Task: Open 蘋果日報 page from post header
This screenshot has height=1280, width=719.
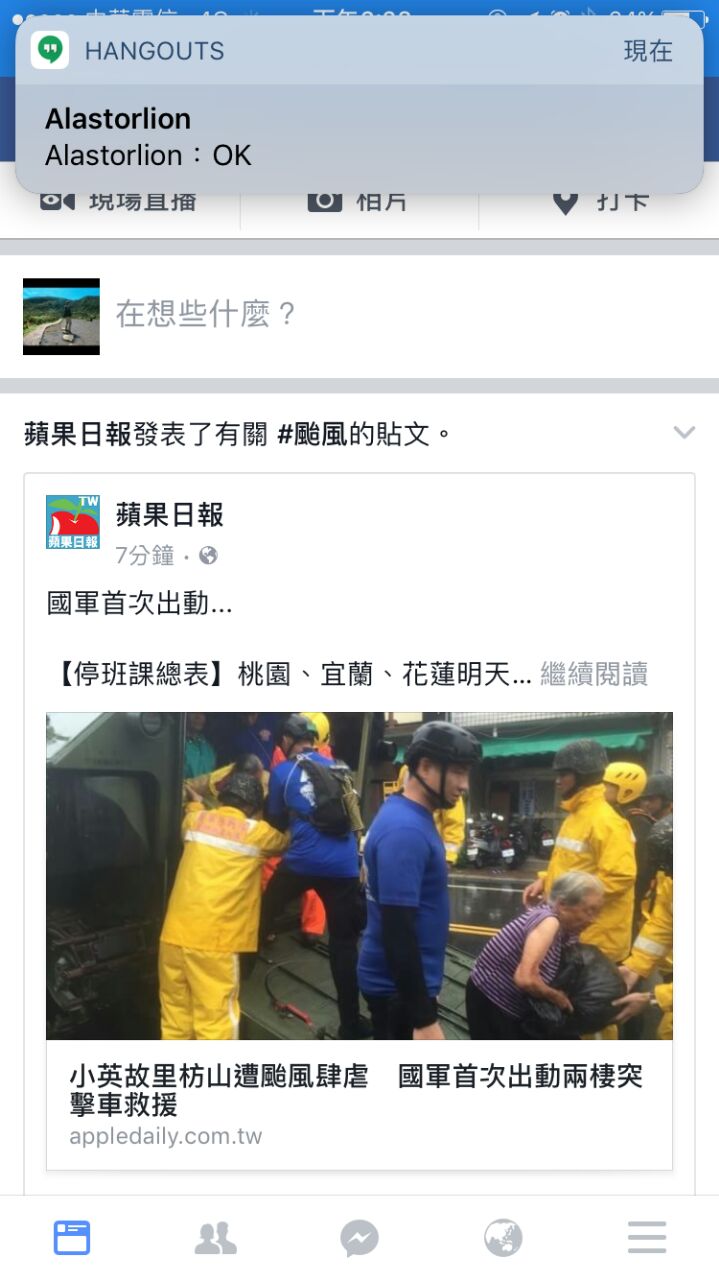Action: pyautogui.click(x=169, y=515)
